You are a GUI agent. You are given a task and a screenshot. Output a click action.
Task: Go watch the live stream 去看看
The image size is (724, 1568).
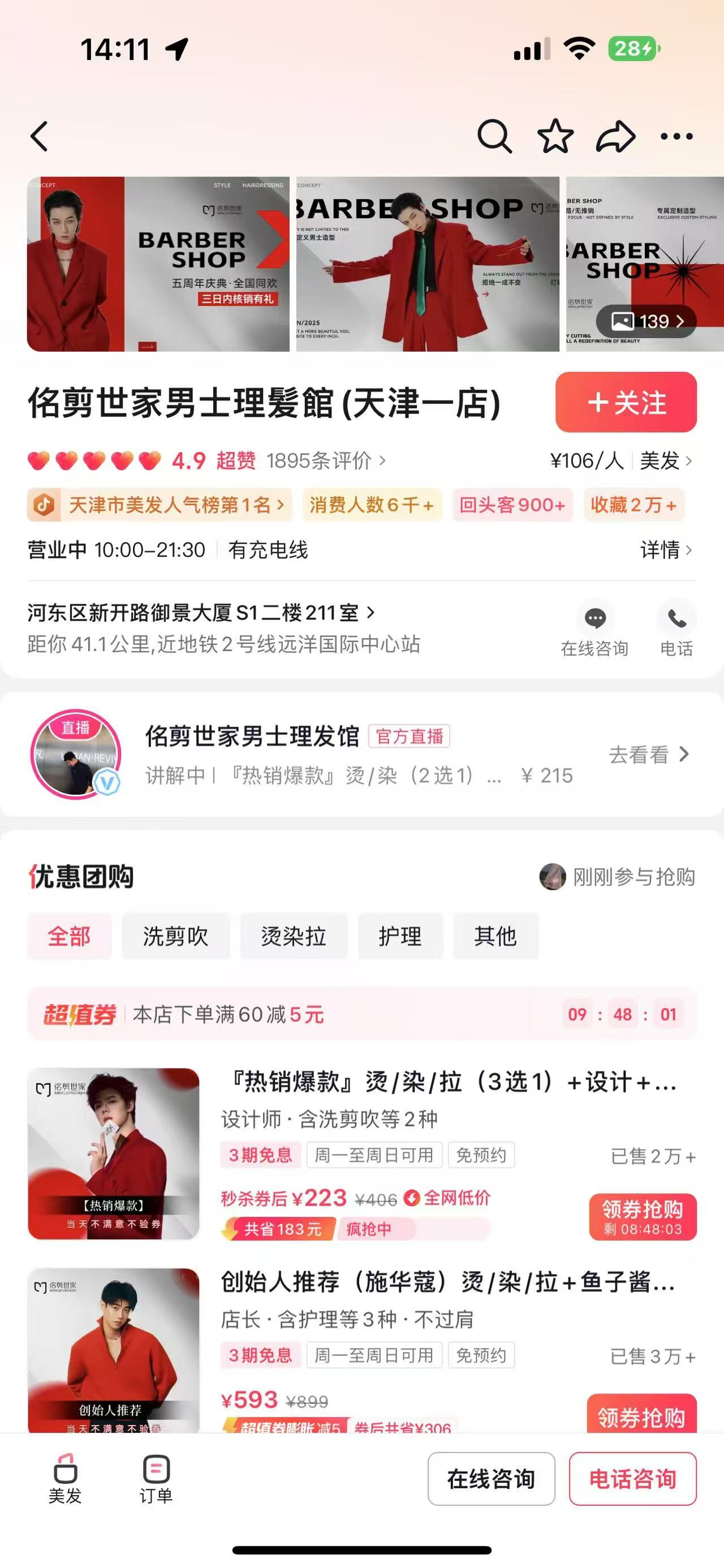click(x=649, y=754)
